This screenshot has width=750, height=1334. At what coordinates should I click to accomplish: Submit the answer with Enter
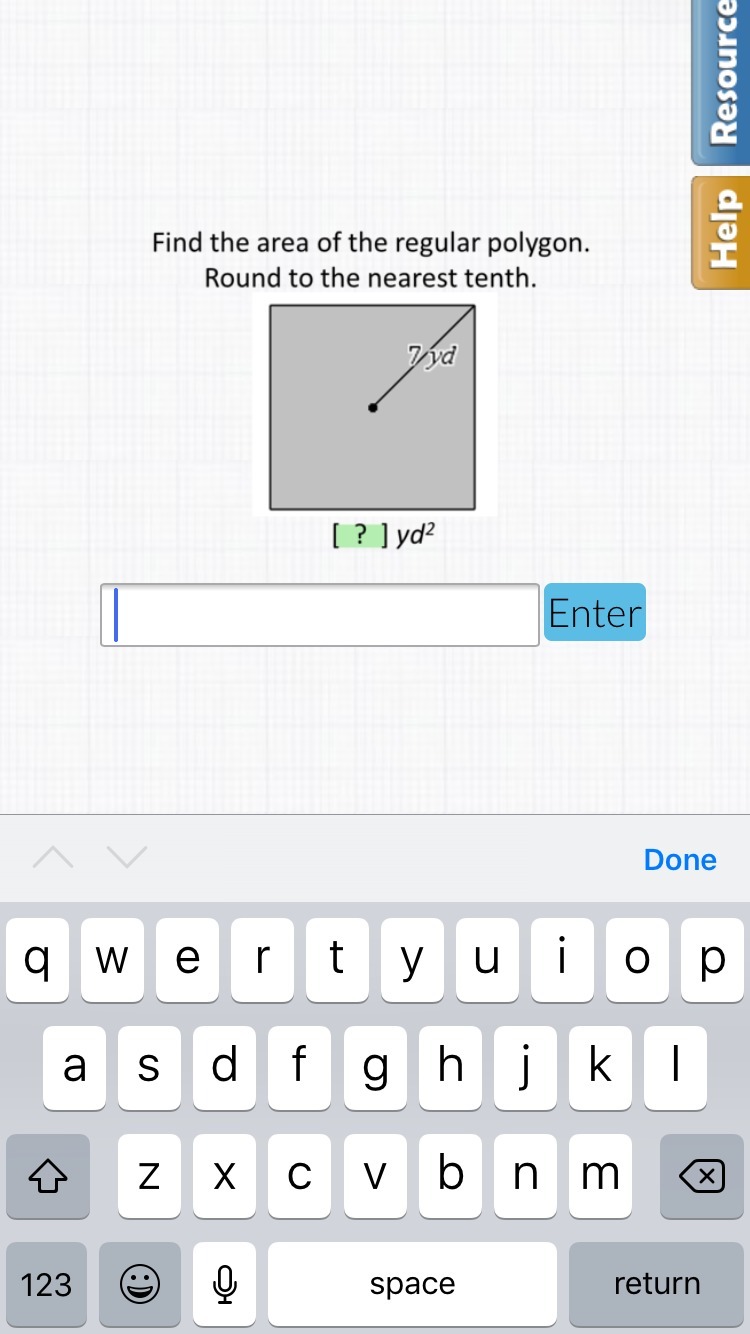[595, 612]
